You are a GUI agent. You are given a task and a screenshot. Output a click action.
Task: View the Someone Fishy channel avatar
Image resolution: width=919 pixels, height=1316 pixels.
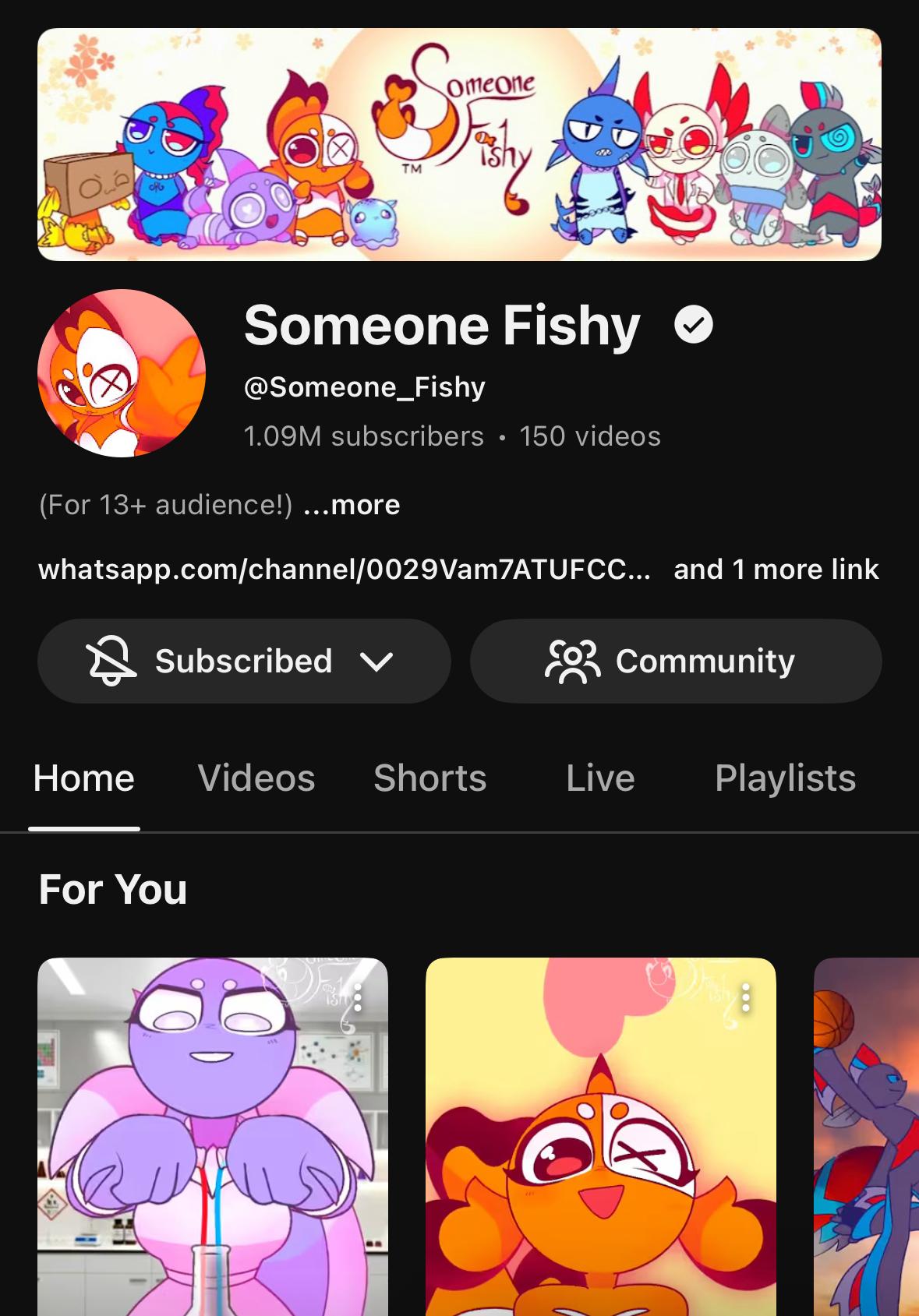pos(122,373)
